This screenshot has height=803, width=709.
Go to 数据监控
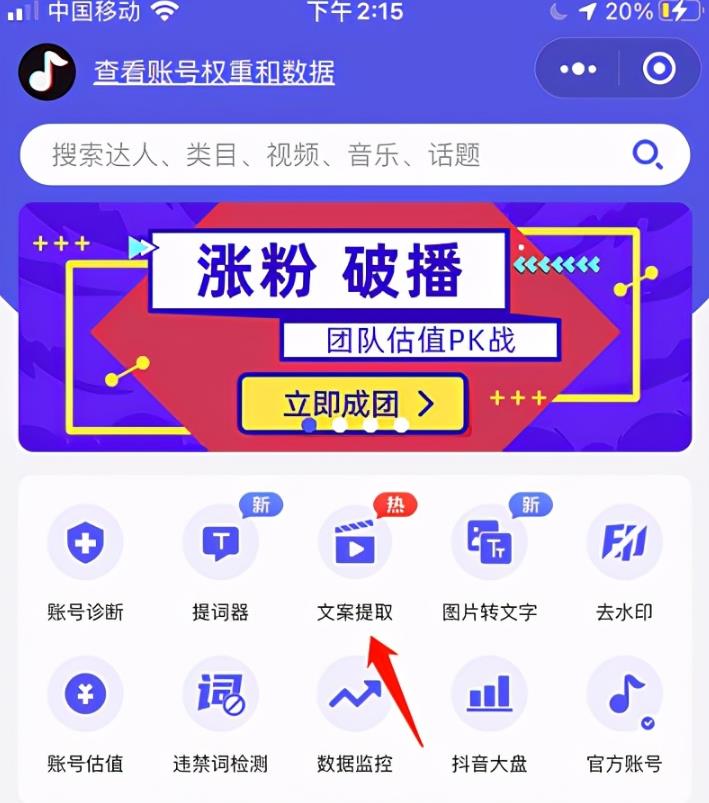(x=355, y=695)
